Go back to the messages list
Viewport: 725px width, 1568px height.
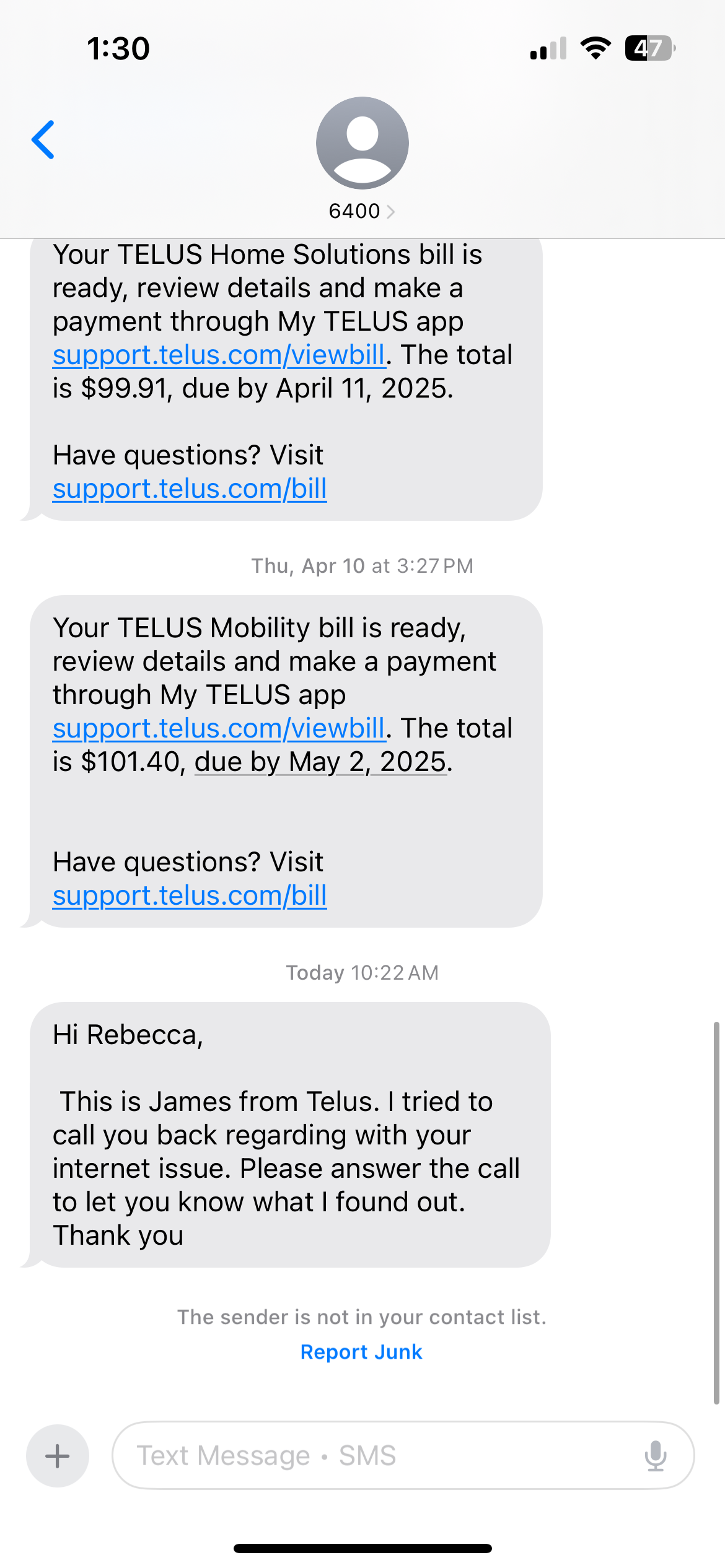tap(43, 140)
